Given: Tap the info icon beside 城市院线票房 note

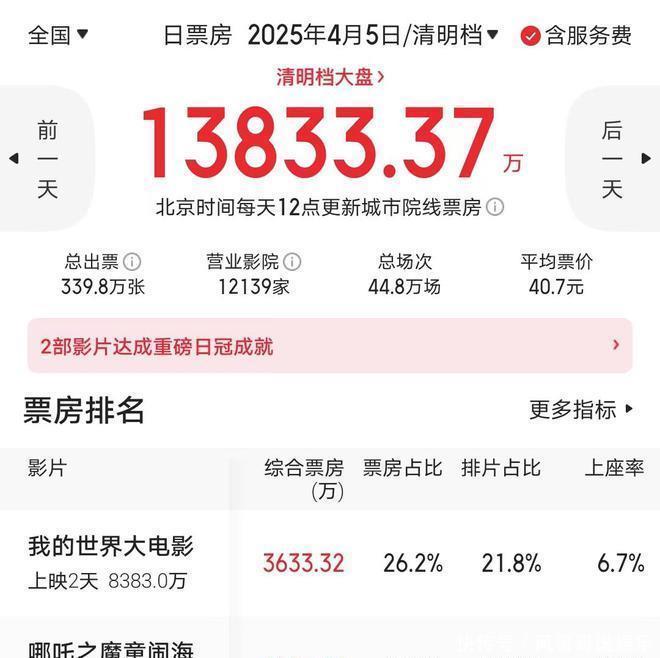Looking at the screenshot, I should 495,207.
